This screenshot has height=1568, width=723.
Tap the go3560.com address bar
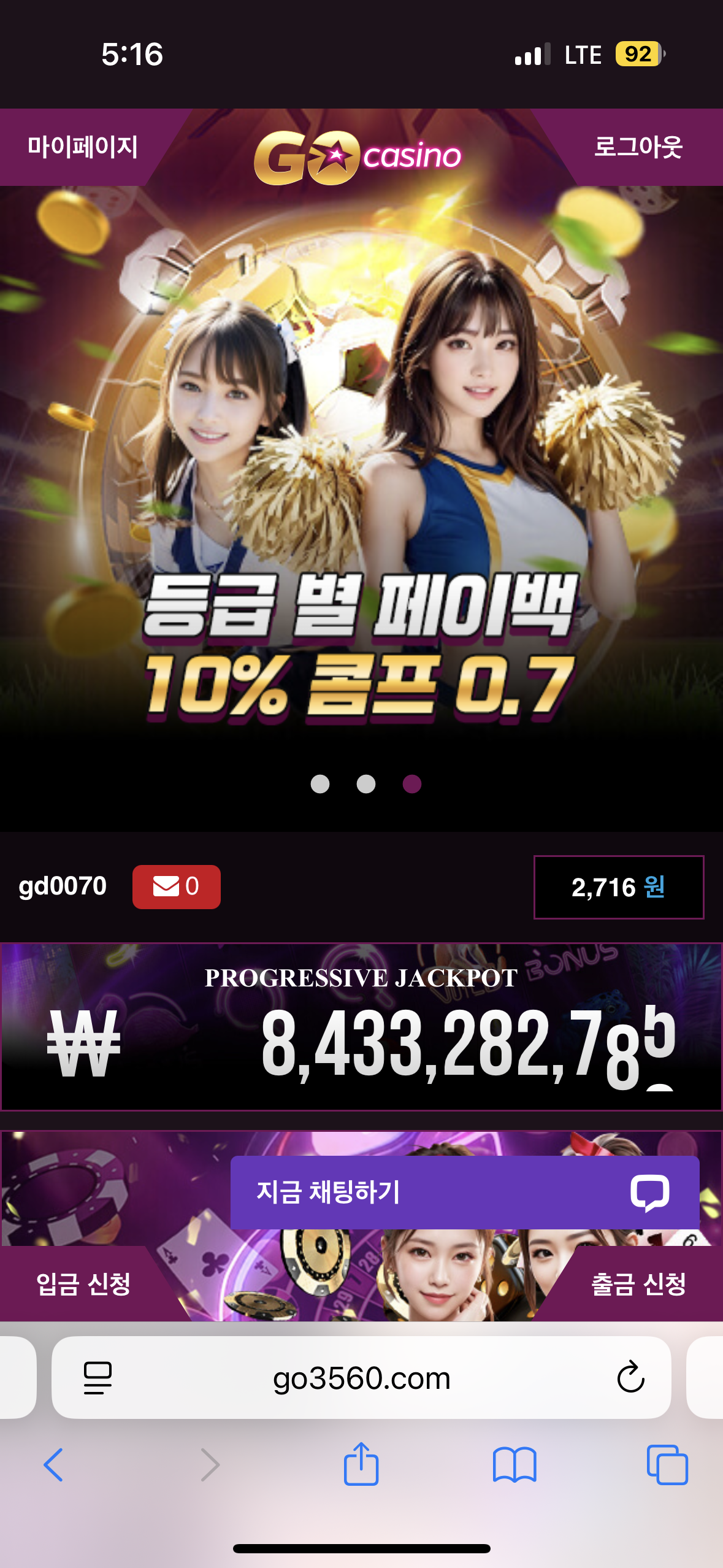pos(361,1378)
